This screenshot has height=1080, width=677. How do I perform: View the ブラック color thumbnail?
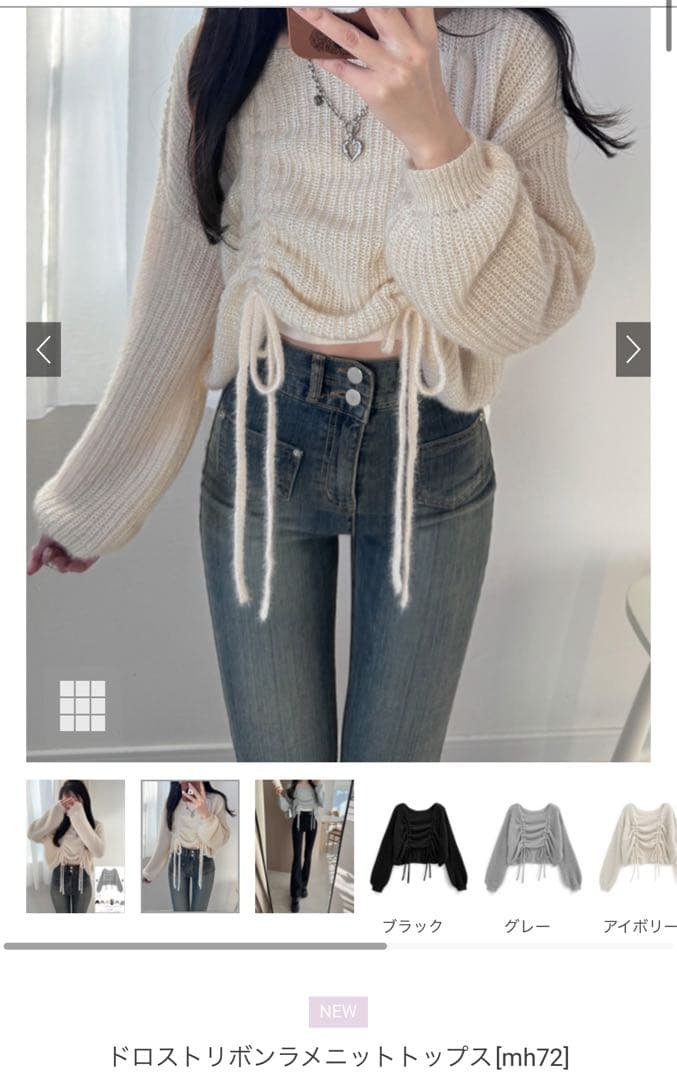point(419,847)
